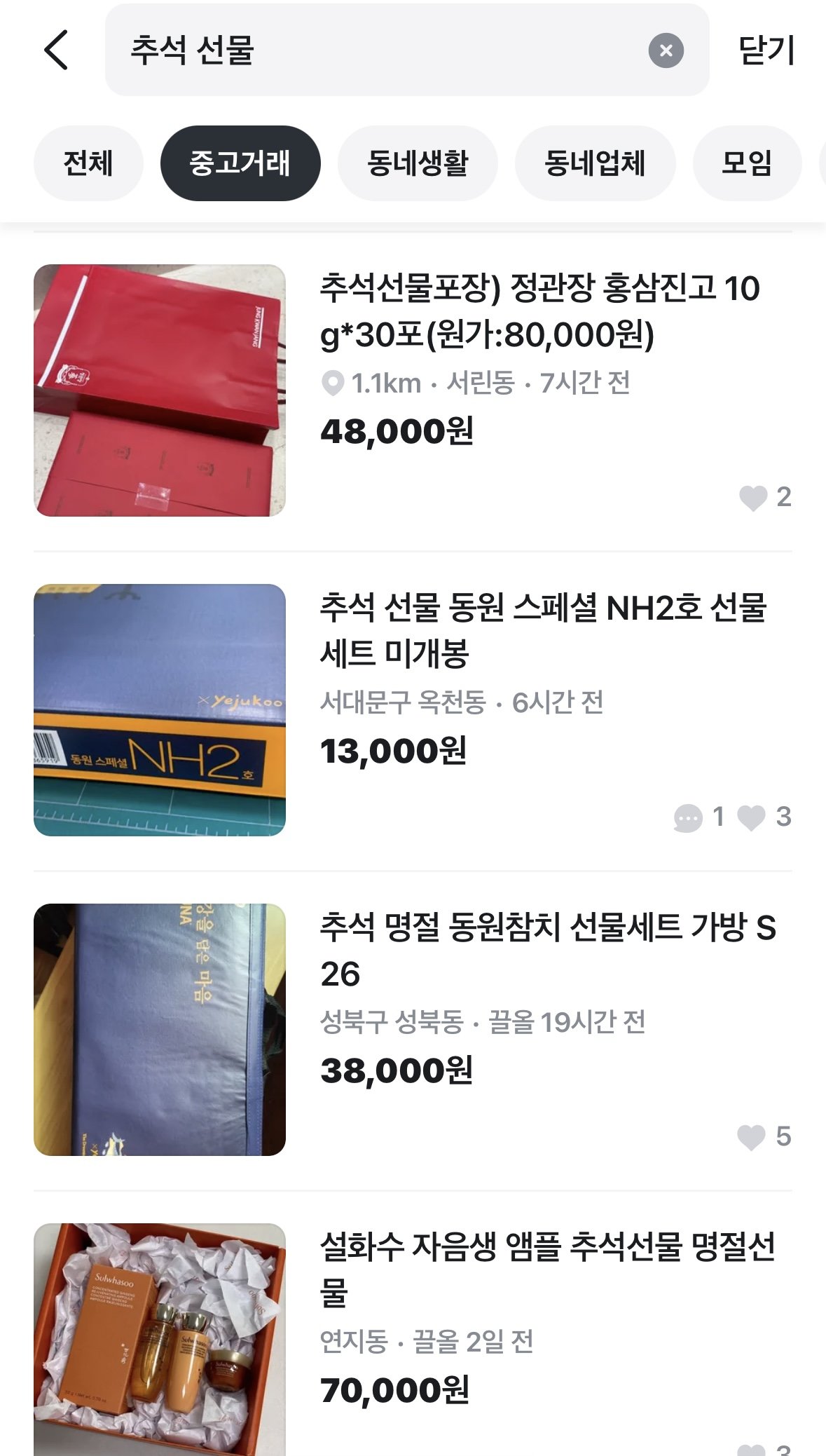
Task: Switch to the 동네생활 tab
Action: [418, 163]
